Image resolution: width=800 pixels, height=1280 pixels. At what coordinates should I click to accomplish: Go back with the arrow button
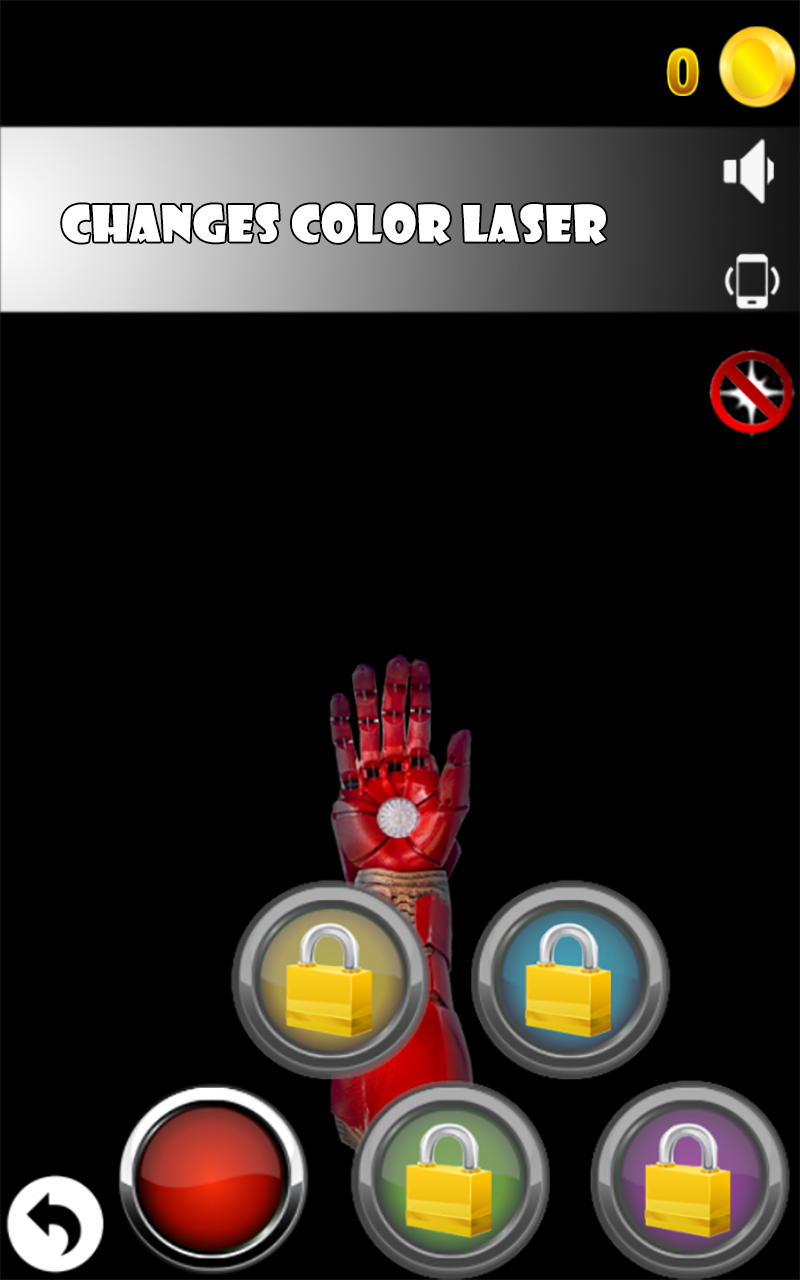tap(55, 1224)
